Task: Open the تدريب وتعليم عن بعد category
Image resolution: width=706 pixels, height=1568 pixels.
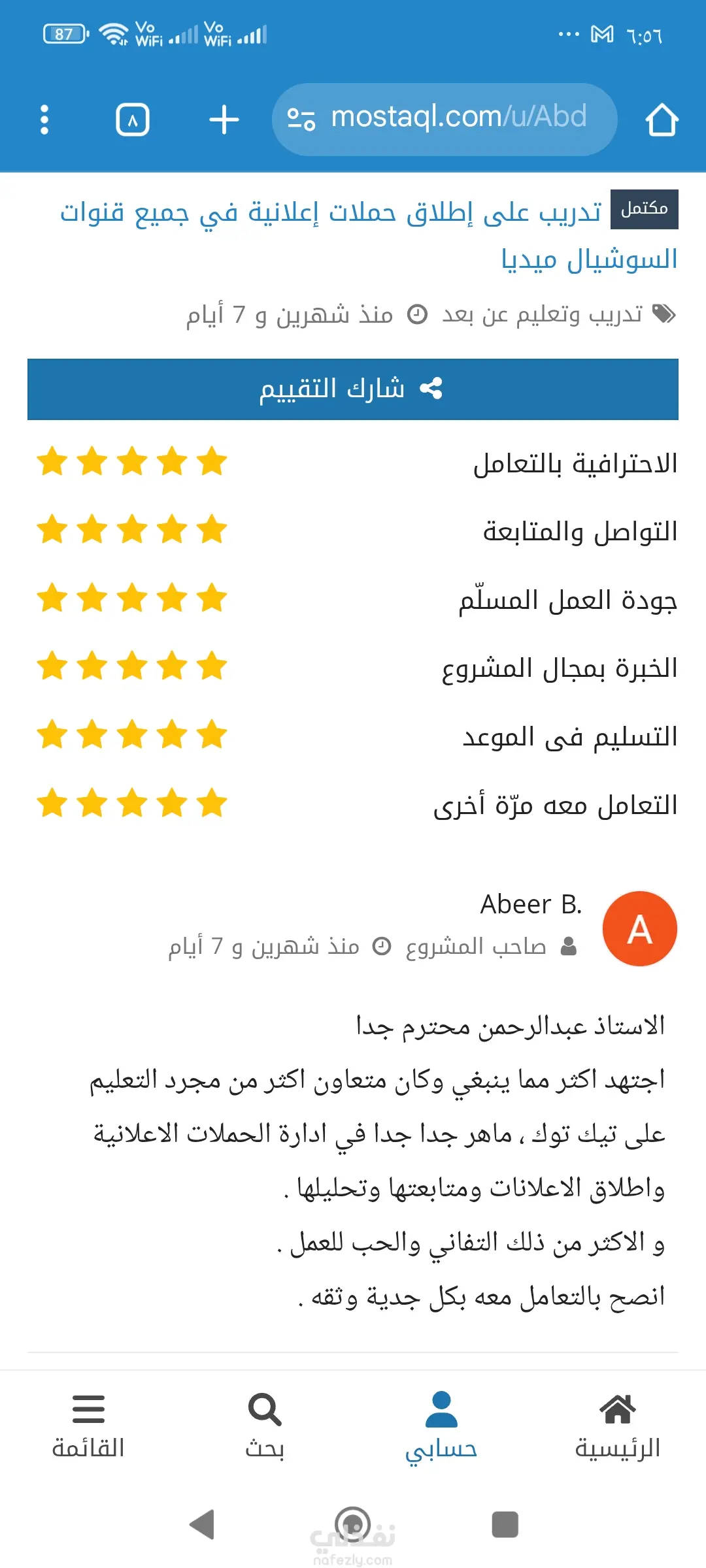Action: (543, 315)
